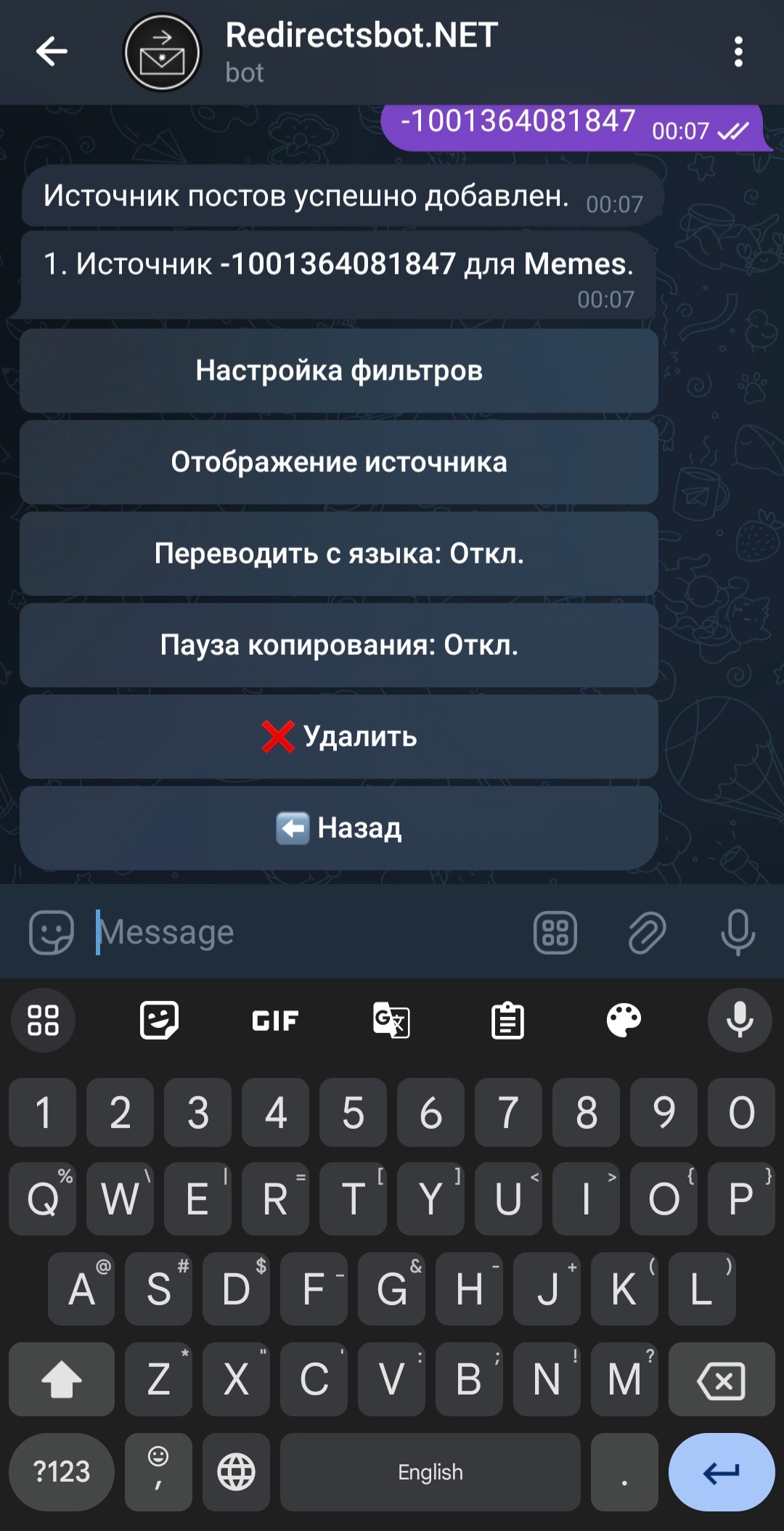
Task: Open the chat overflow menu
Action: [x=738, y=52]
